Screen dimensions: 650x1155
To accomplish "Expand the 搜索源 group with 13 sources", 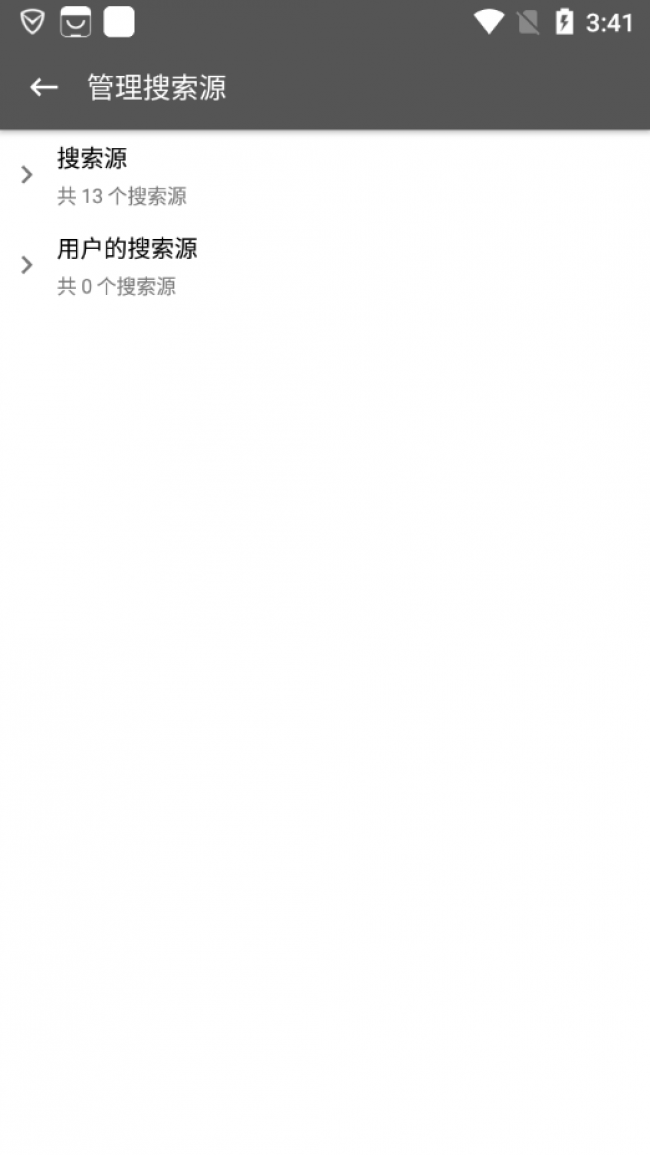I will [325, 175].
